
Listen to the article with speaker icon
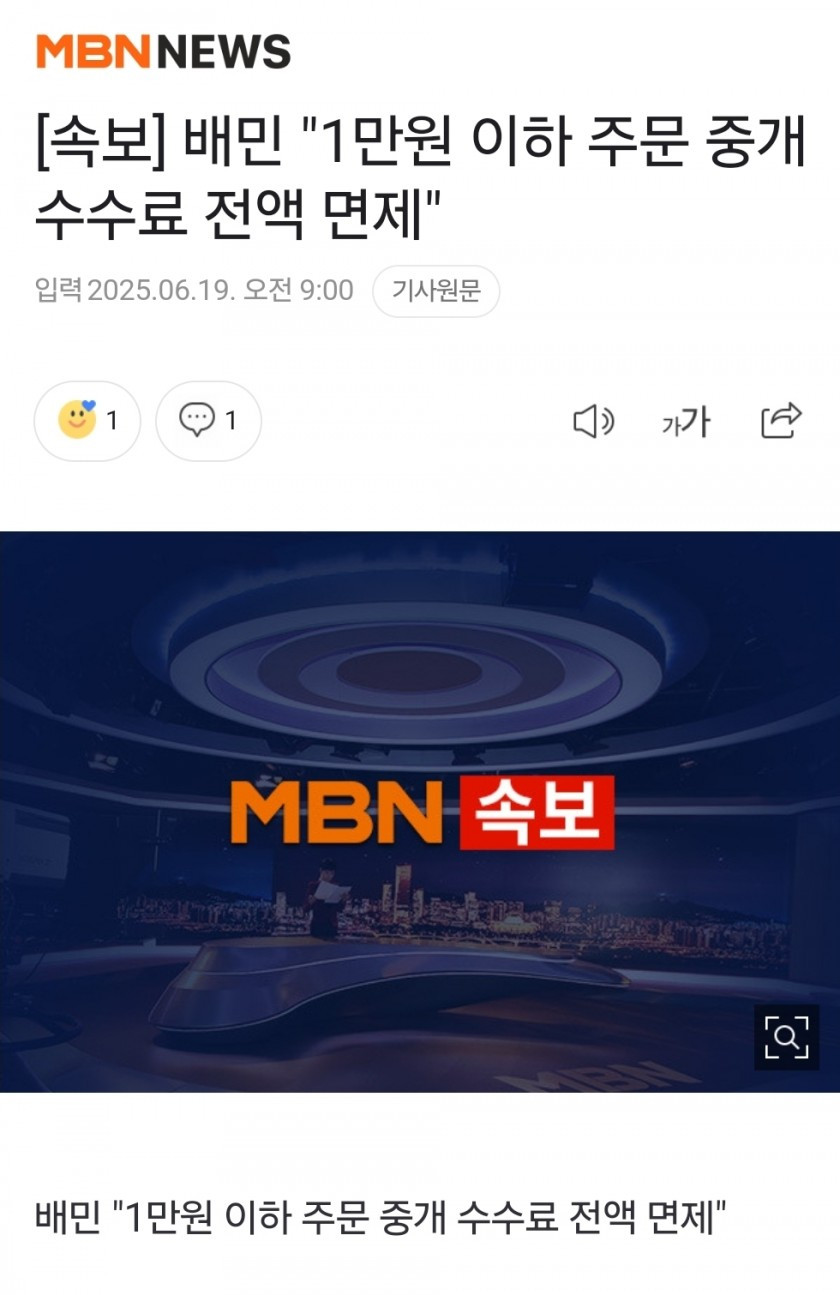[593, 422]
